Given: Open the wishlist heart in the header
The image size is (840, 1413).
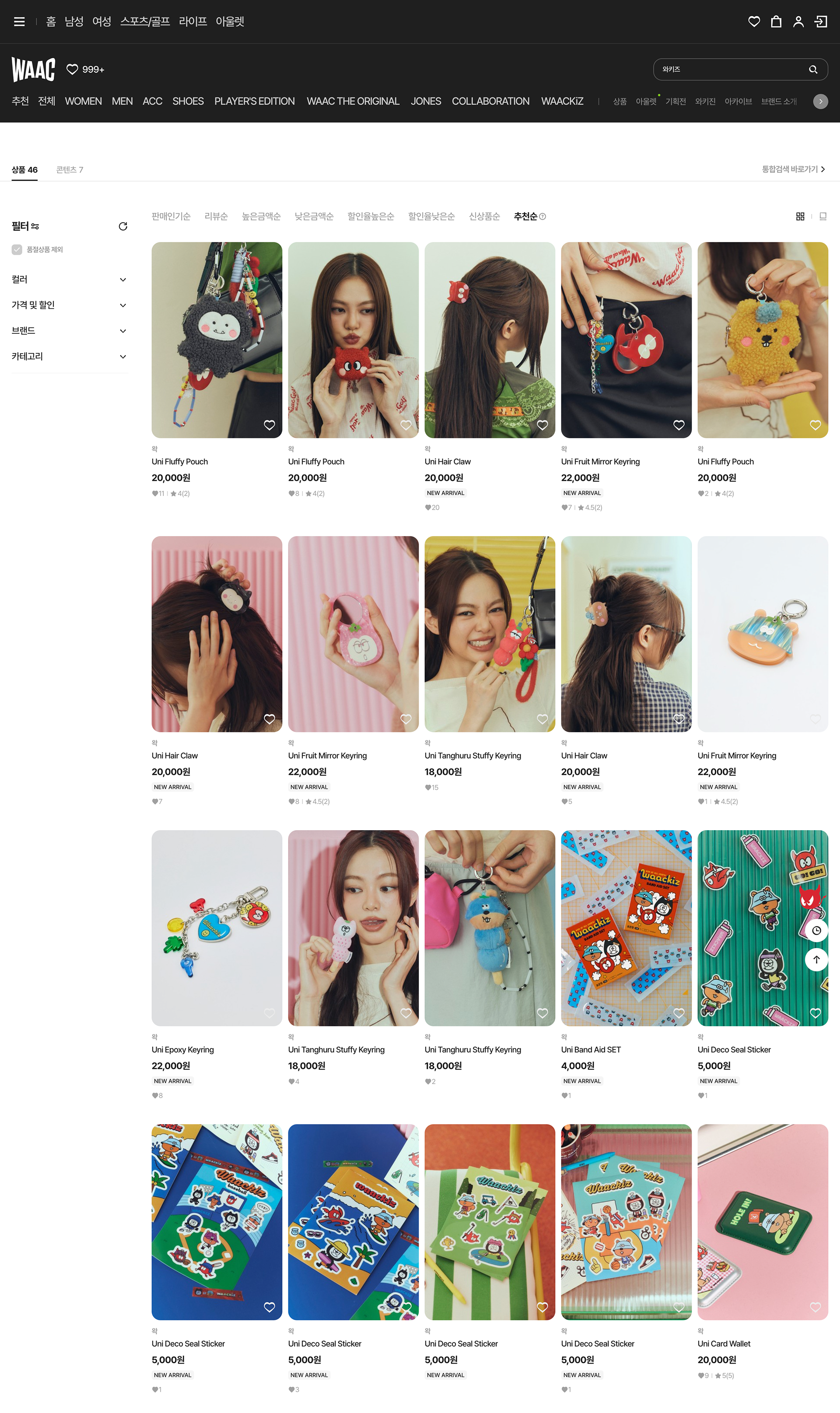Looking at the screenshot, I should 753,21.
